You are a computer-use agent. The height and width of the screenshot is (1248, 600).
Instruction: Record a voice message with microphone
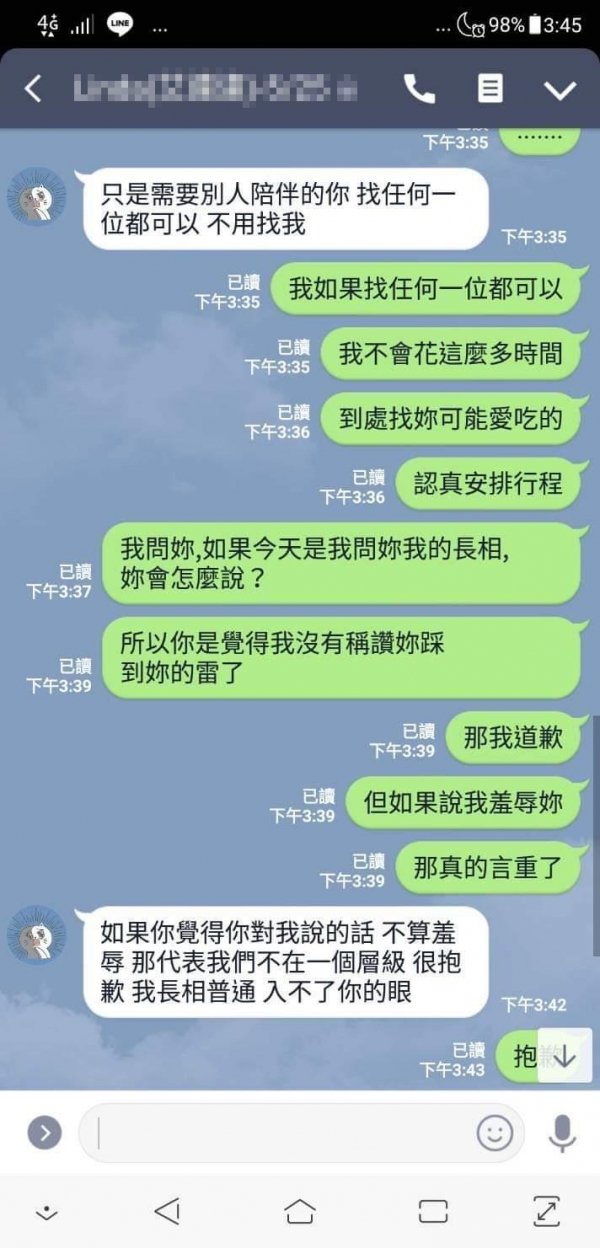563,1133
